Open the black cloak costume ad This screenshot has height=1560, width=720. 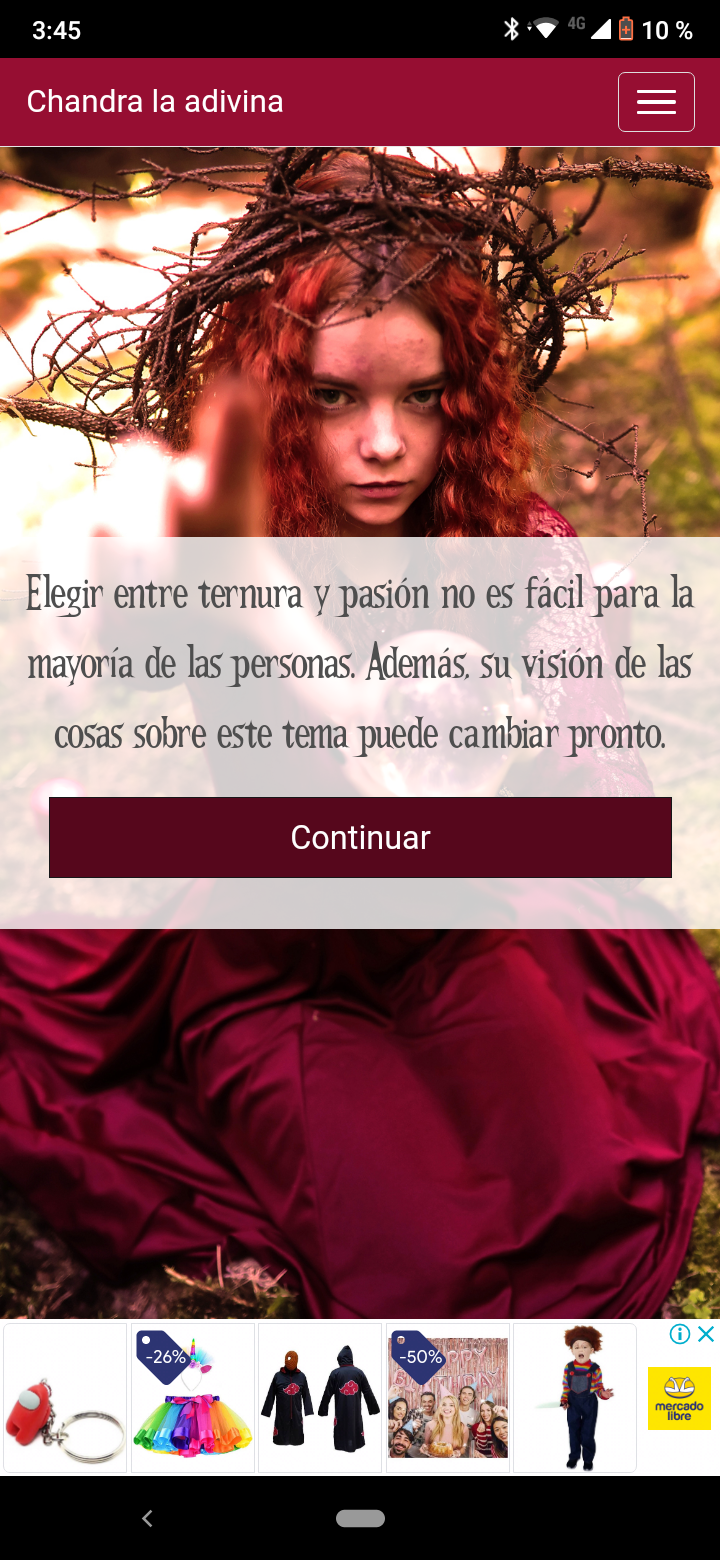tap(320, 1398)
